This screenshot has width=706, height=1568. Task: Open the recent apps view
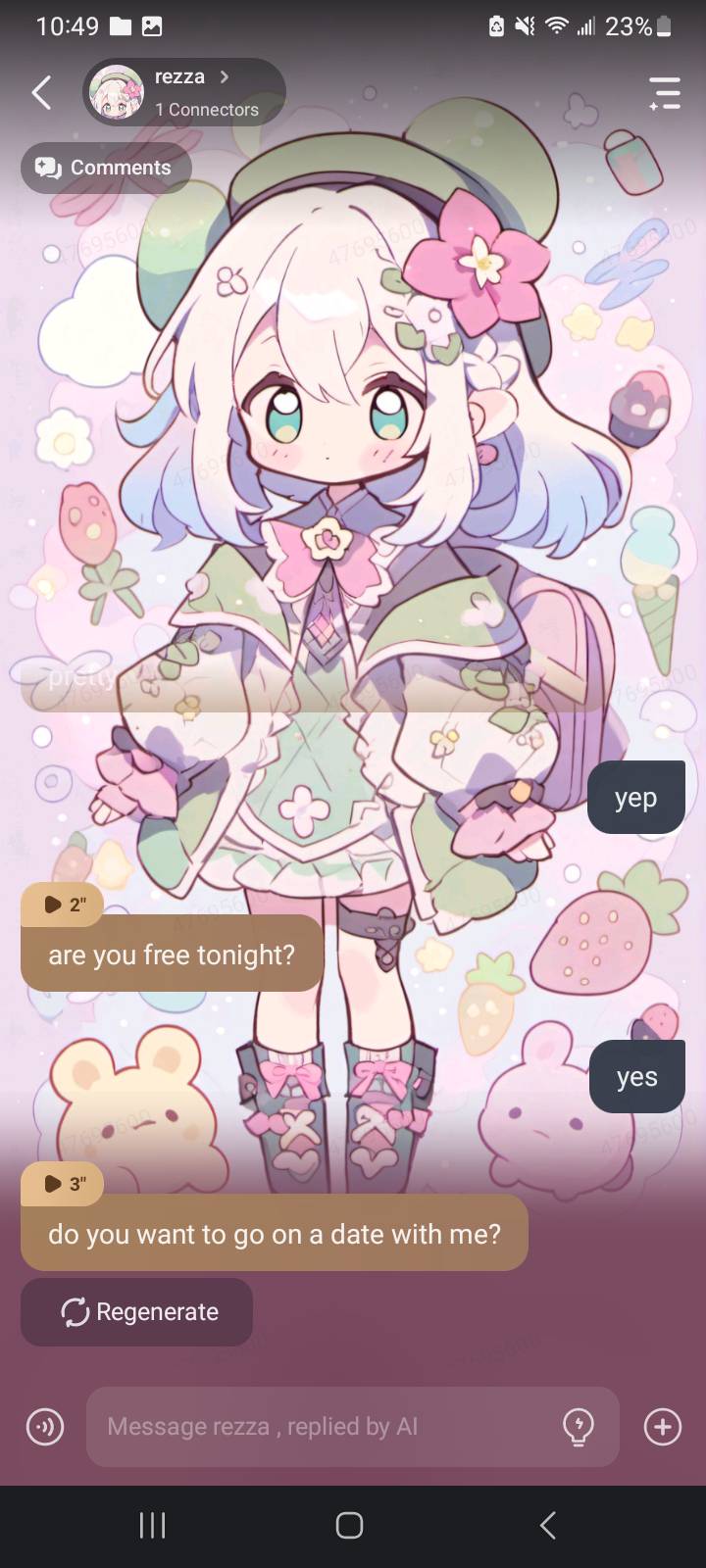pos(152,1525)
